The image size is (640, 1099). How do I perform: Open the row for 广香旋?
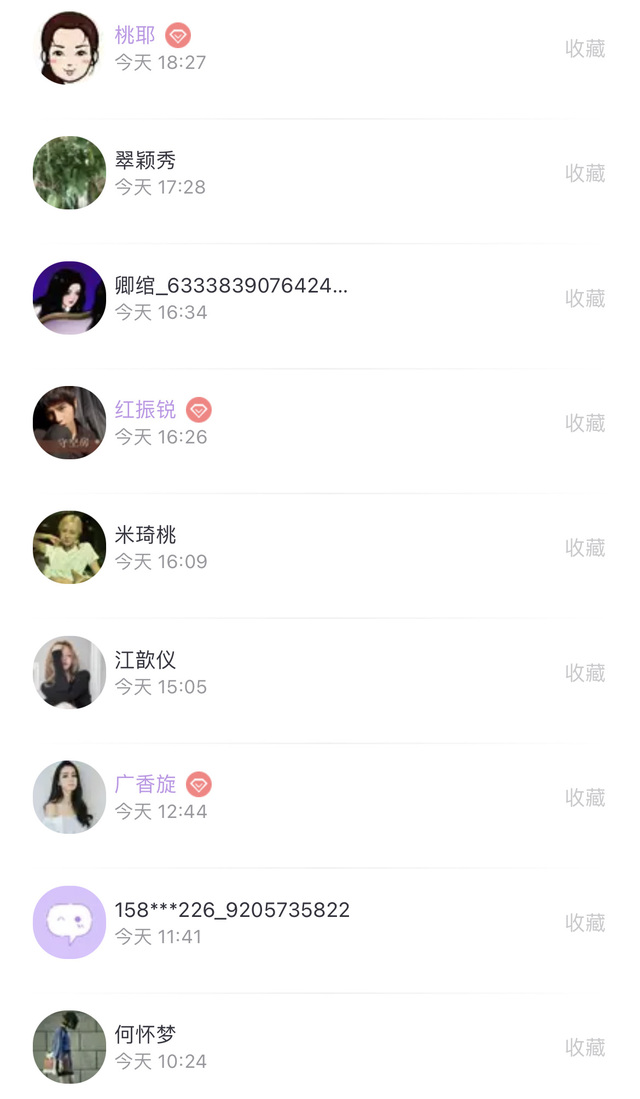(300, 797)
